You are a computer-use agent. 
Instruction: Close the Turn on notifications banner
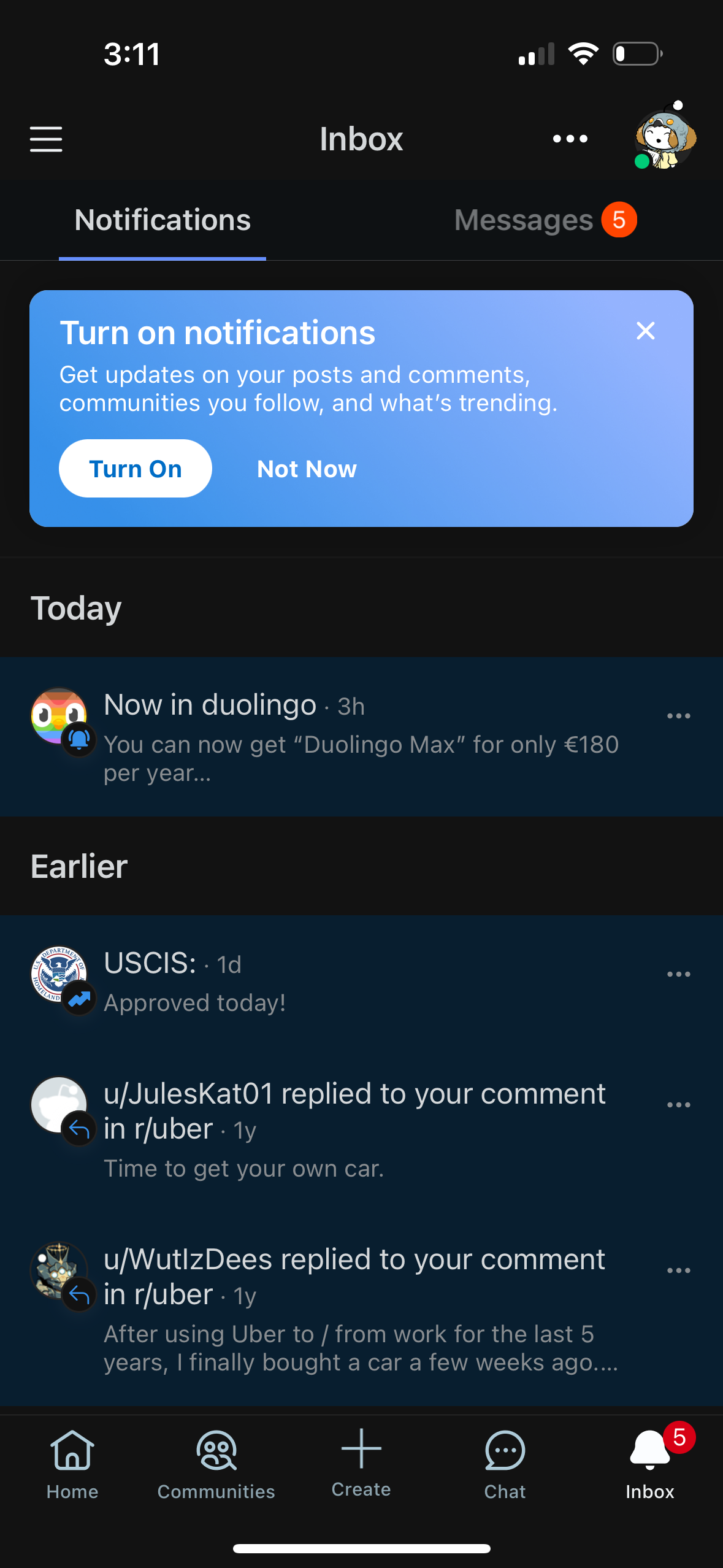(x=645, y=331)
